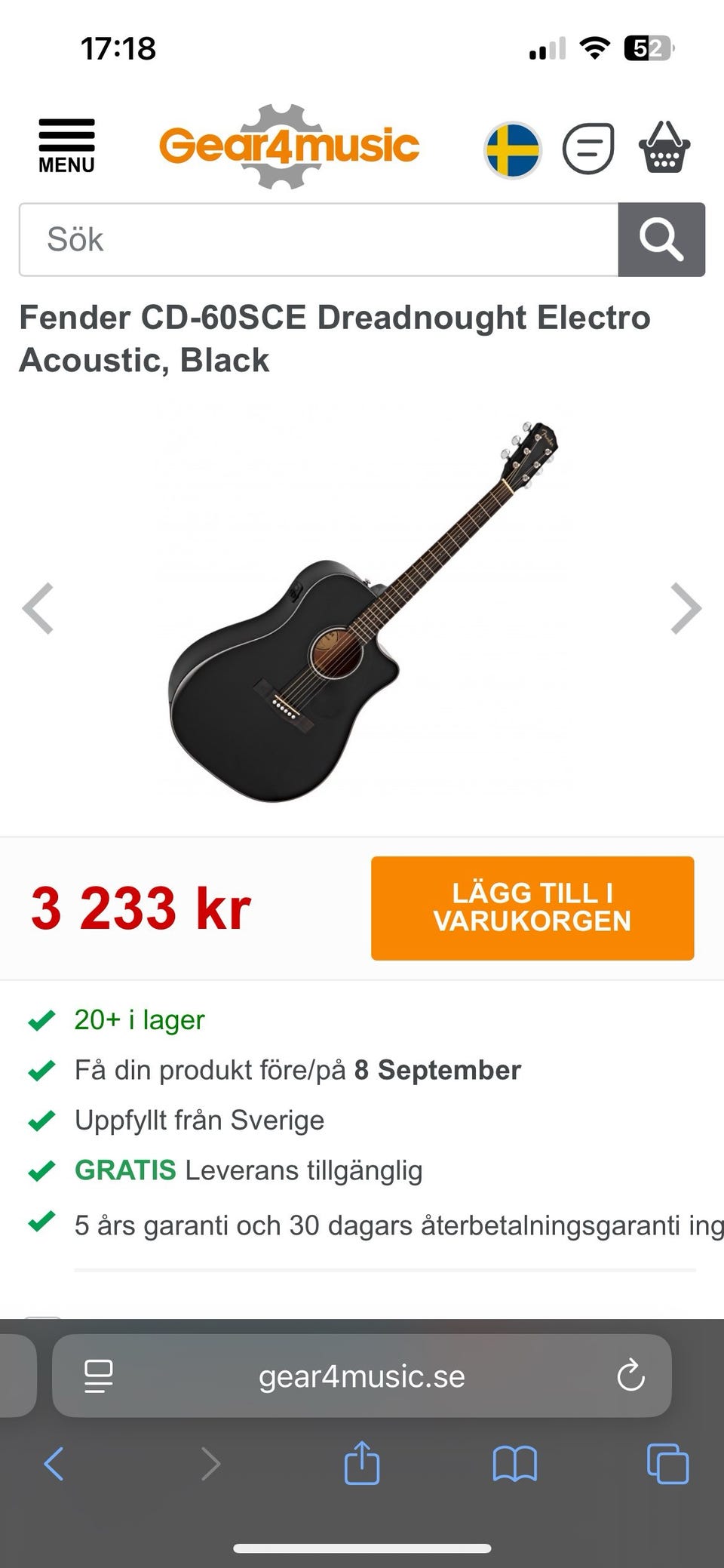The image size is (724, 1568).
Task: Submit search with the magnifier button
Action: point(661,239)
